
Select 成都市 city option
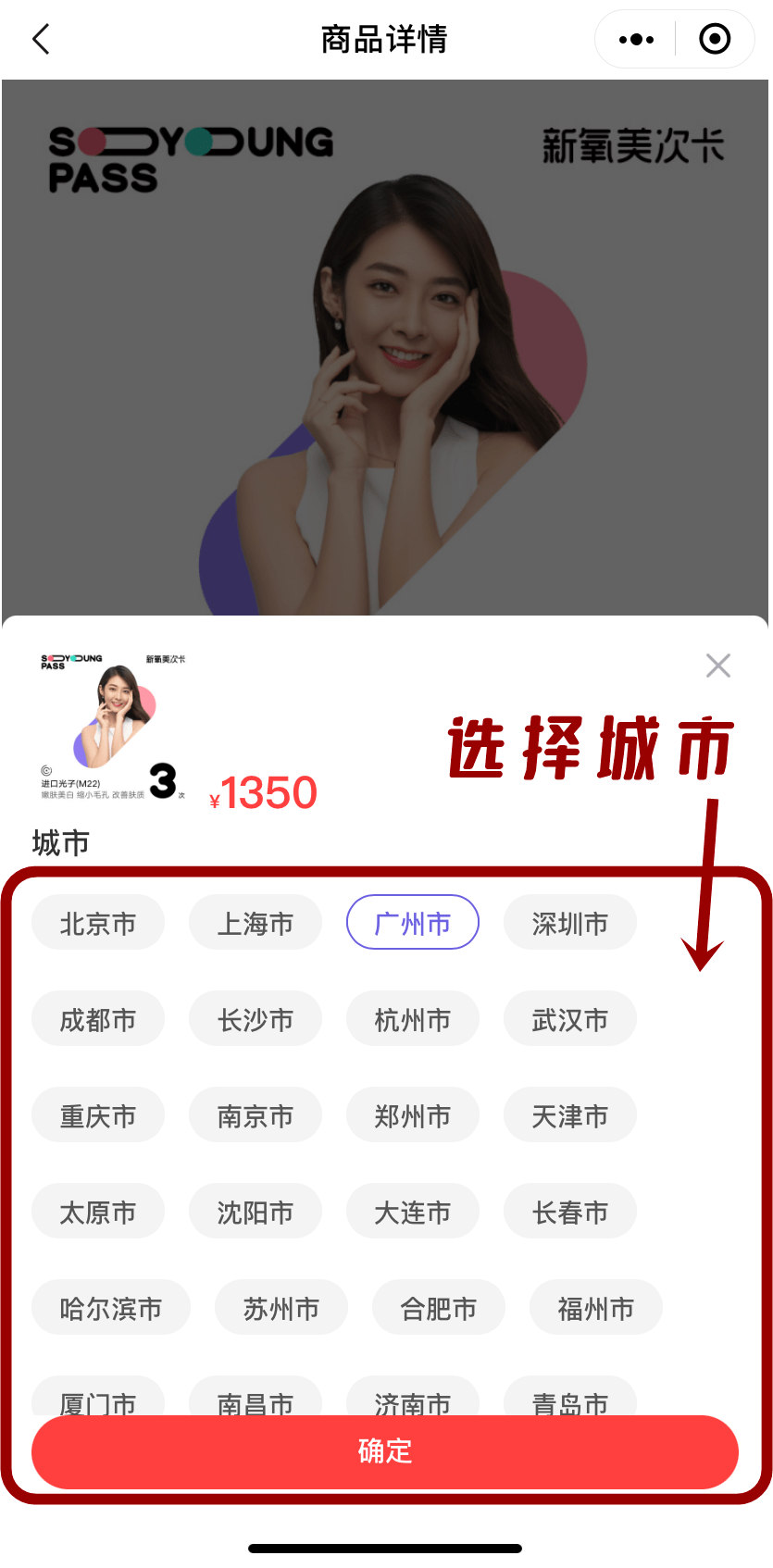point(98,1019)
